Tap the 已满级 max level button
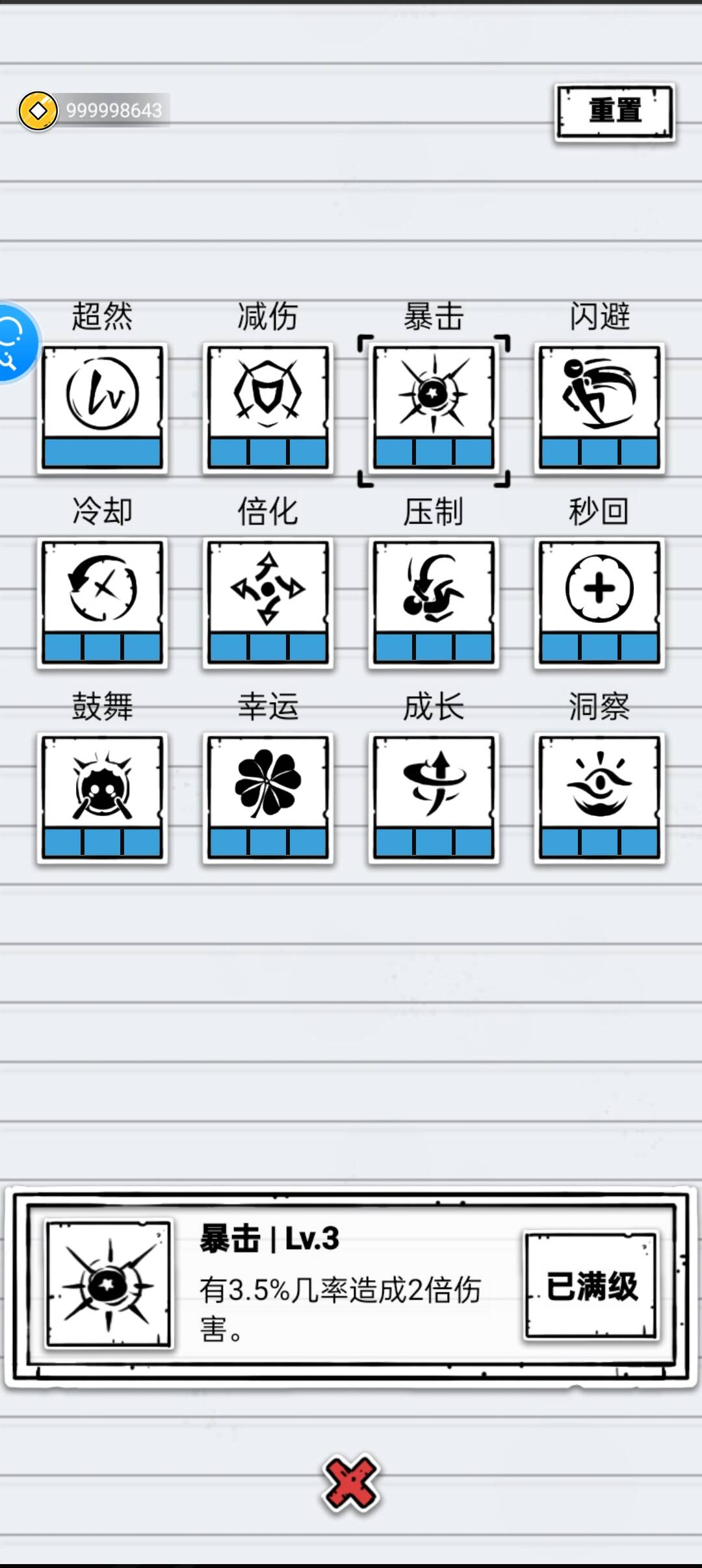Screen dimensions: 702x1568 point(591,1286)
